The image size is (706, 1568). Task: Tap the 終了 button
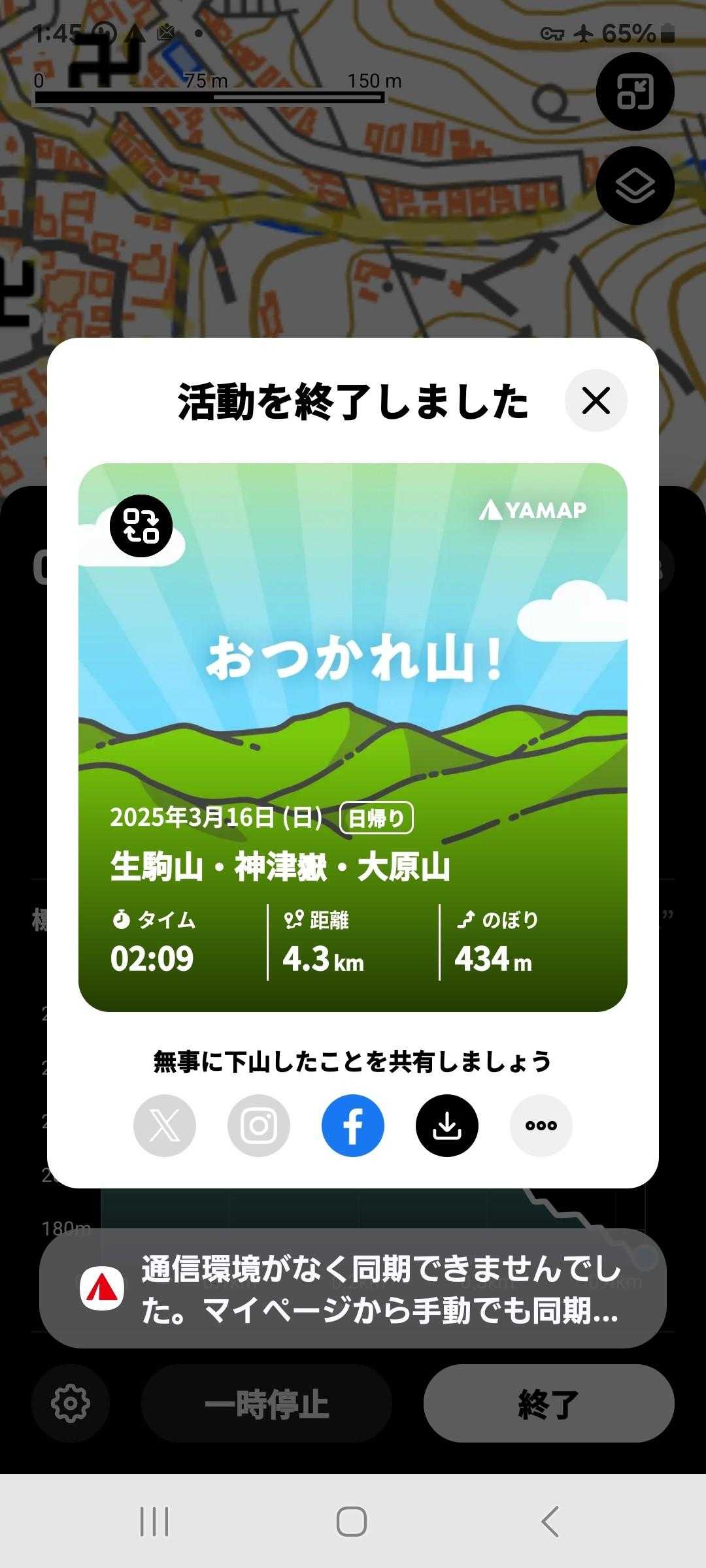548,1403
